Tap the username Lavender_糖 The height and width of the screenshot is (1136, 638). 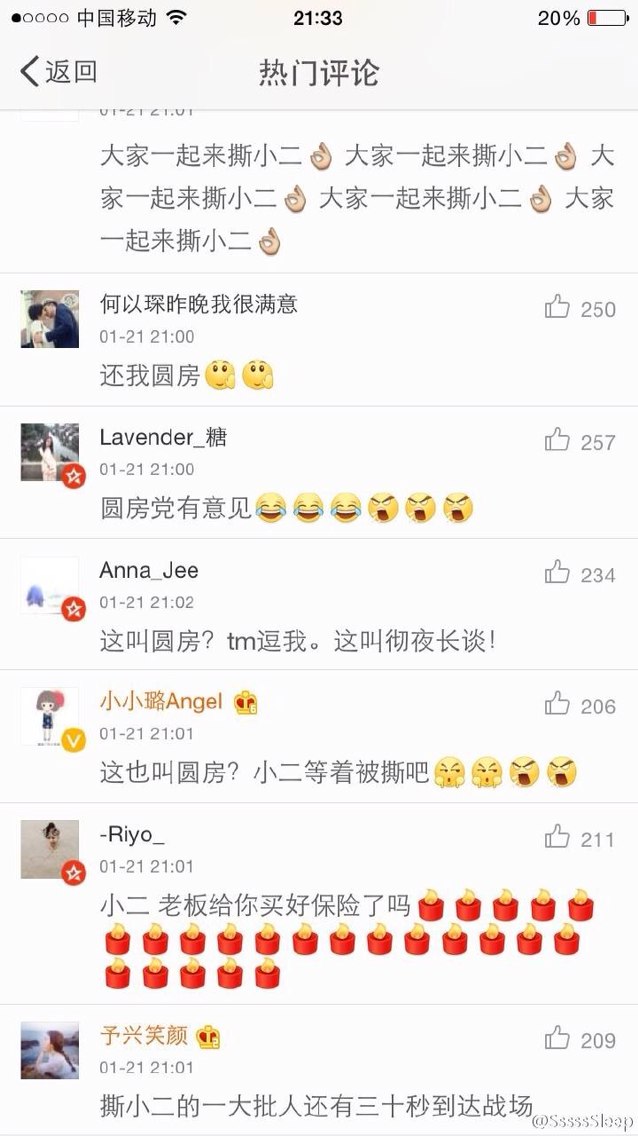163,437
